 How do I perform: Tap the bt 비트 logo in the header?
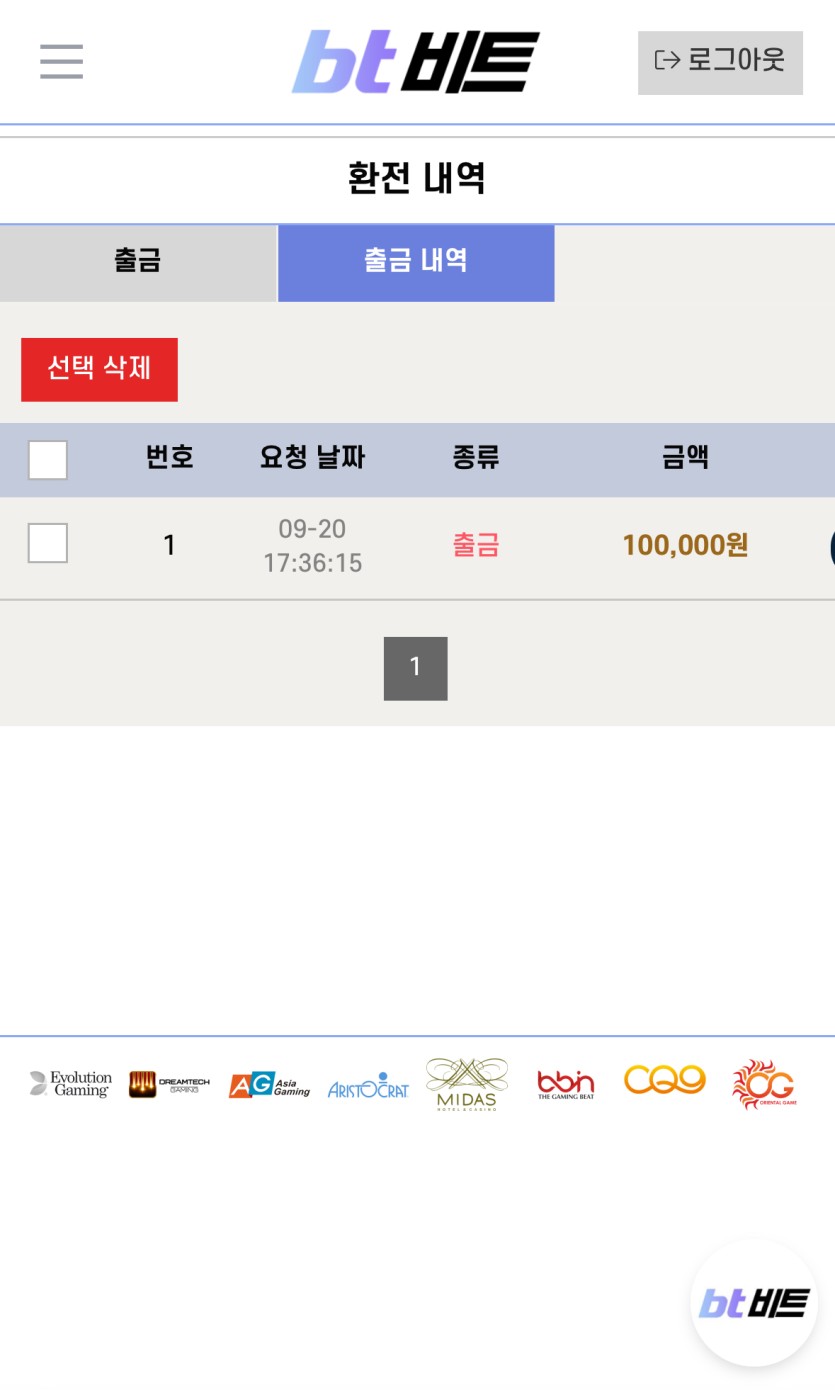click(x=416, y=62)
